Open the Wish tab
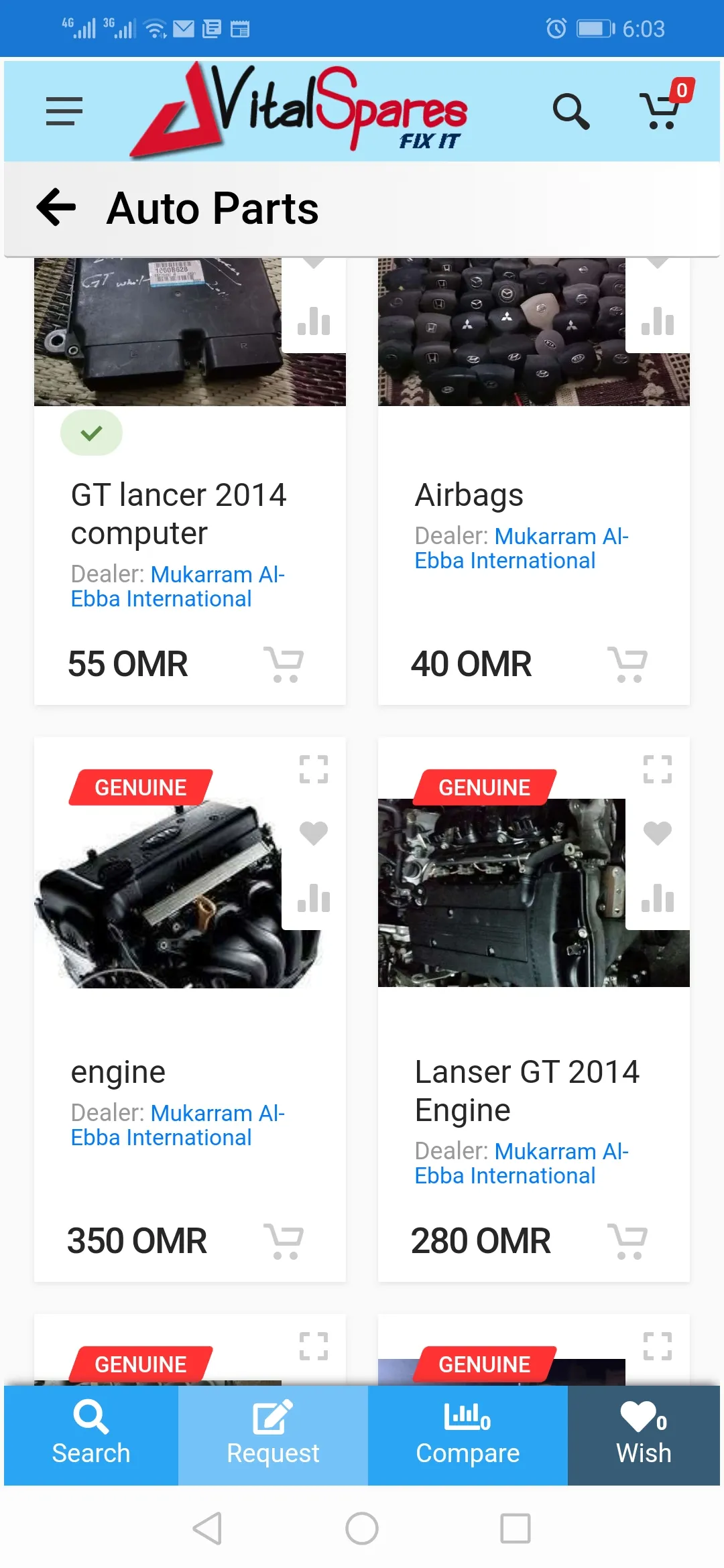The height and width of the screenshot is (1568, 724). pos(644,1435)
